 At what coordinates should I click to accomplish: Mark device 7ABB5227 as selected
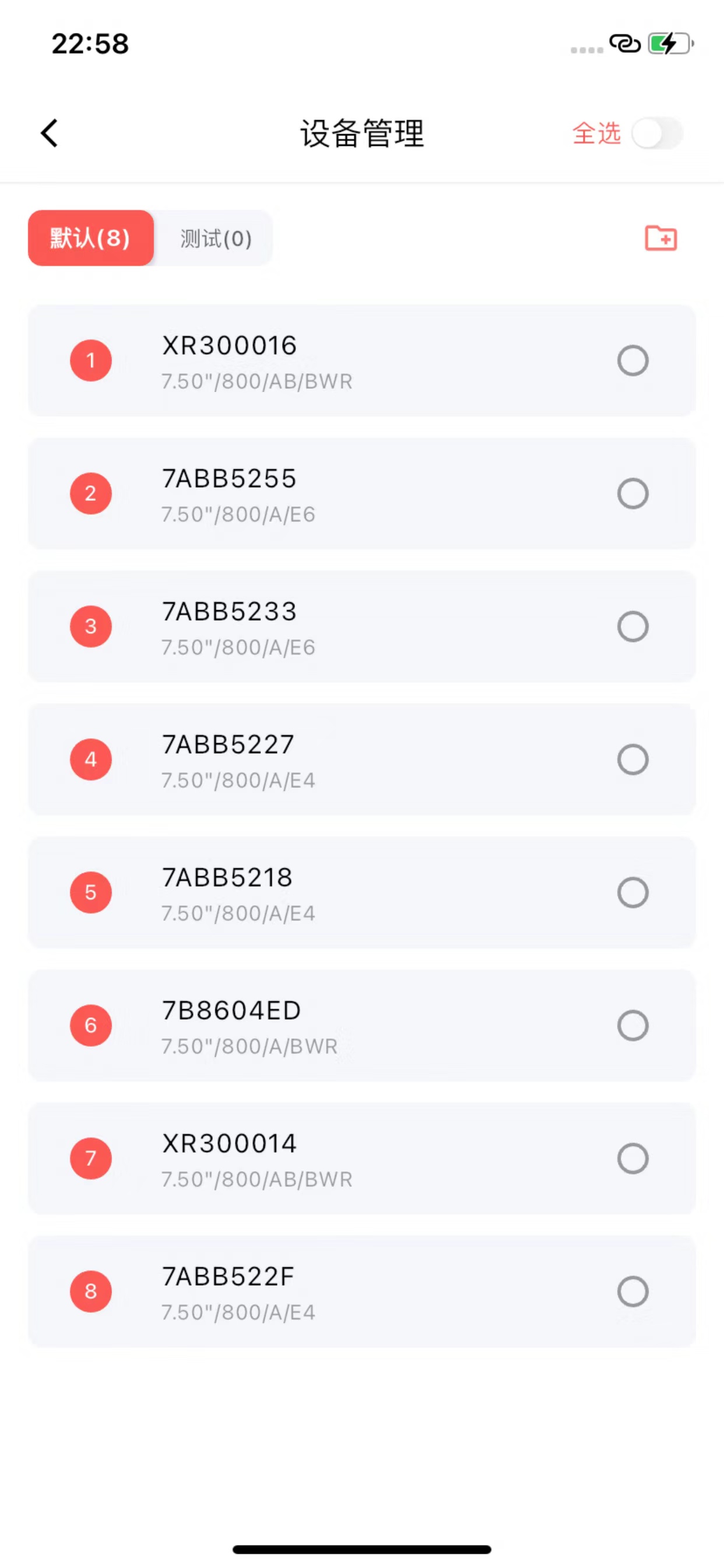(632, 759)
